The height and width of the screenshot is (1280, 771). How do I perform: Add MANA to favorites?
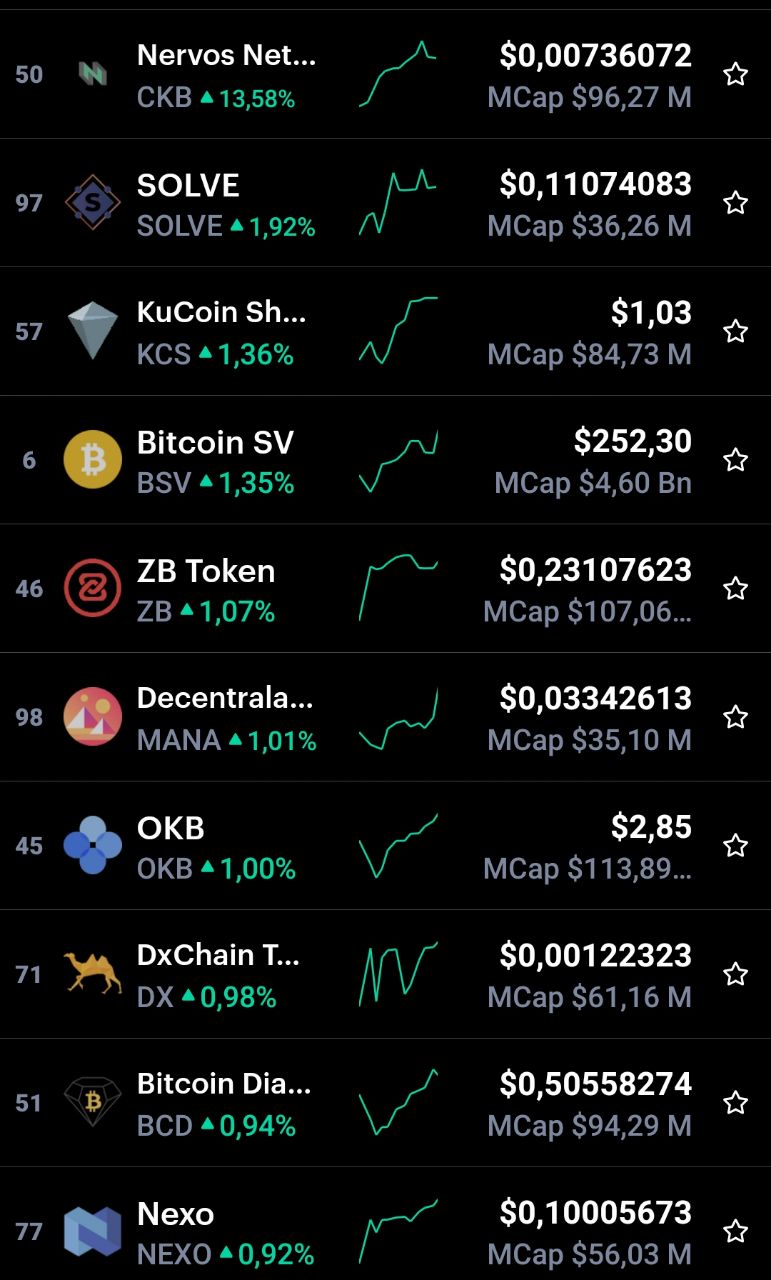pos(735,717)
